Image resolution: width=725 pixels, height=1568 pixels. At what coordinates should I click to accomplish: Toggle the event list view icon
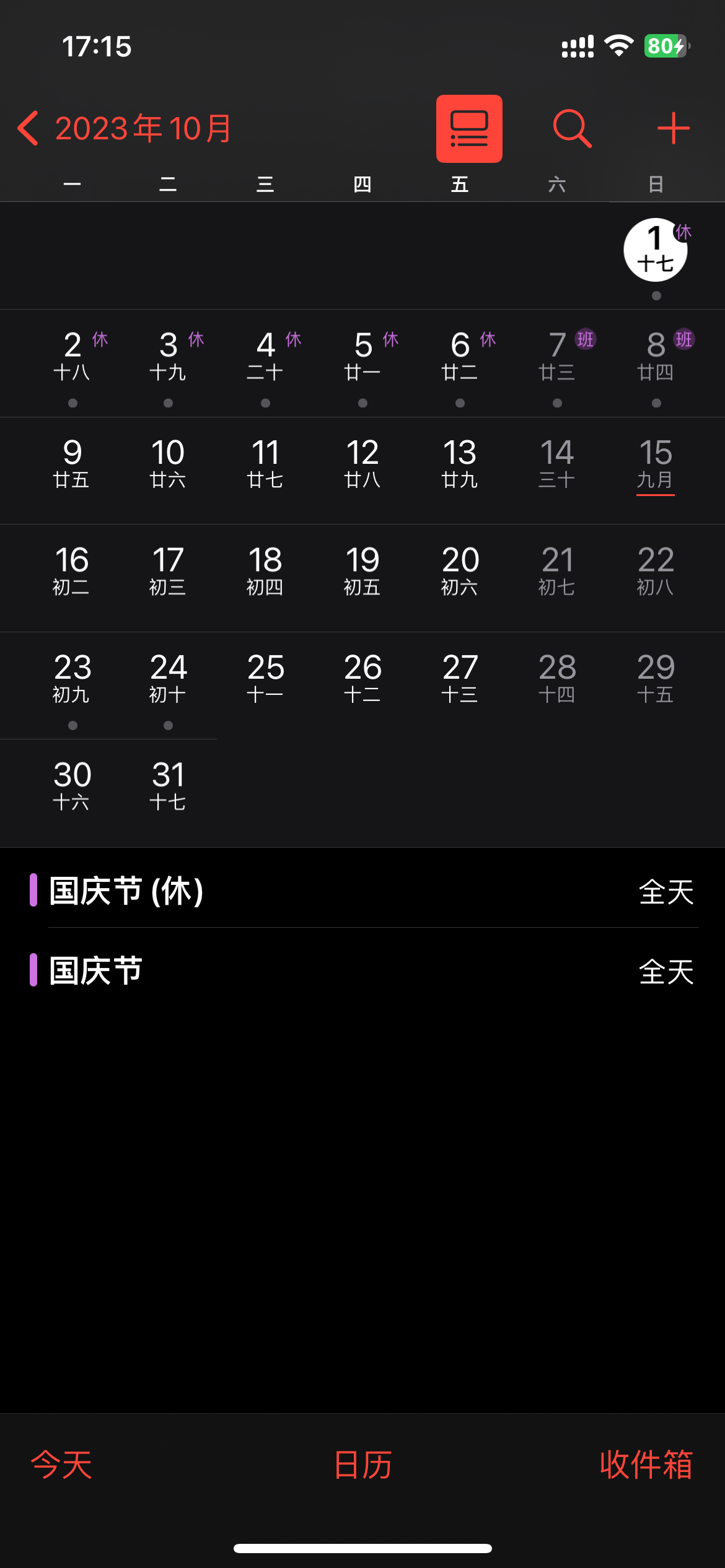pos(469,129)
